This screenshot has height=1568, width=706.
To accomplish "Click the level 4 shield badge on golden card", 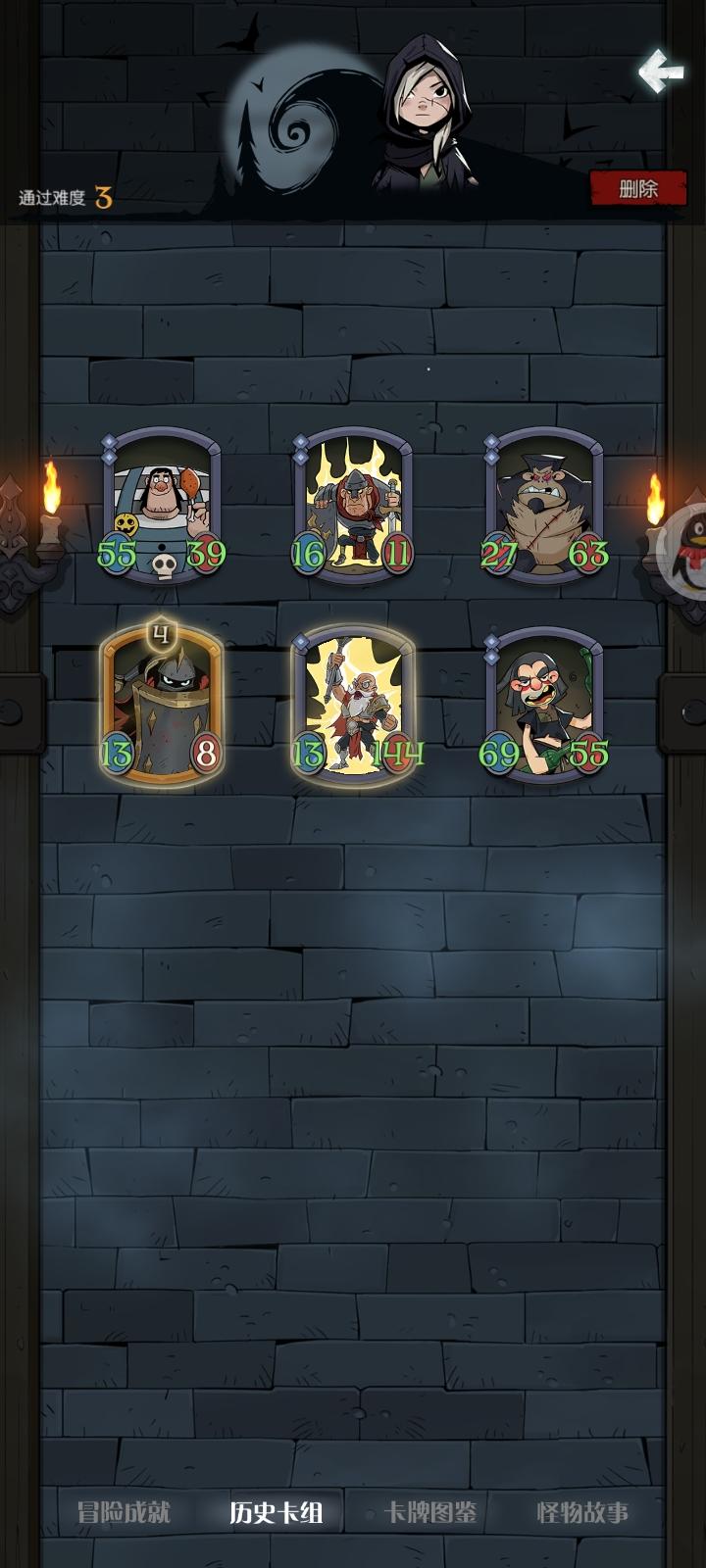I will point(163,632).
